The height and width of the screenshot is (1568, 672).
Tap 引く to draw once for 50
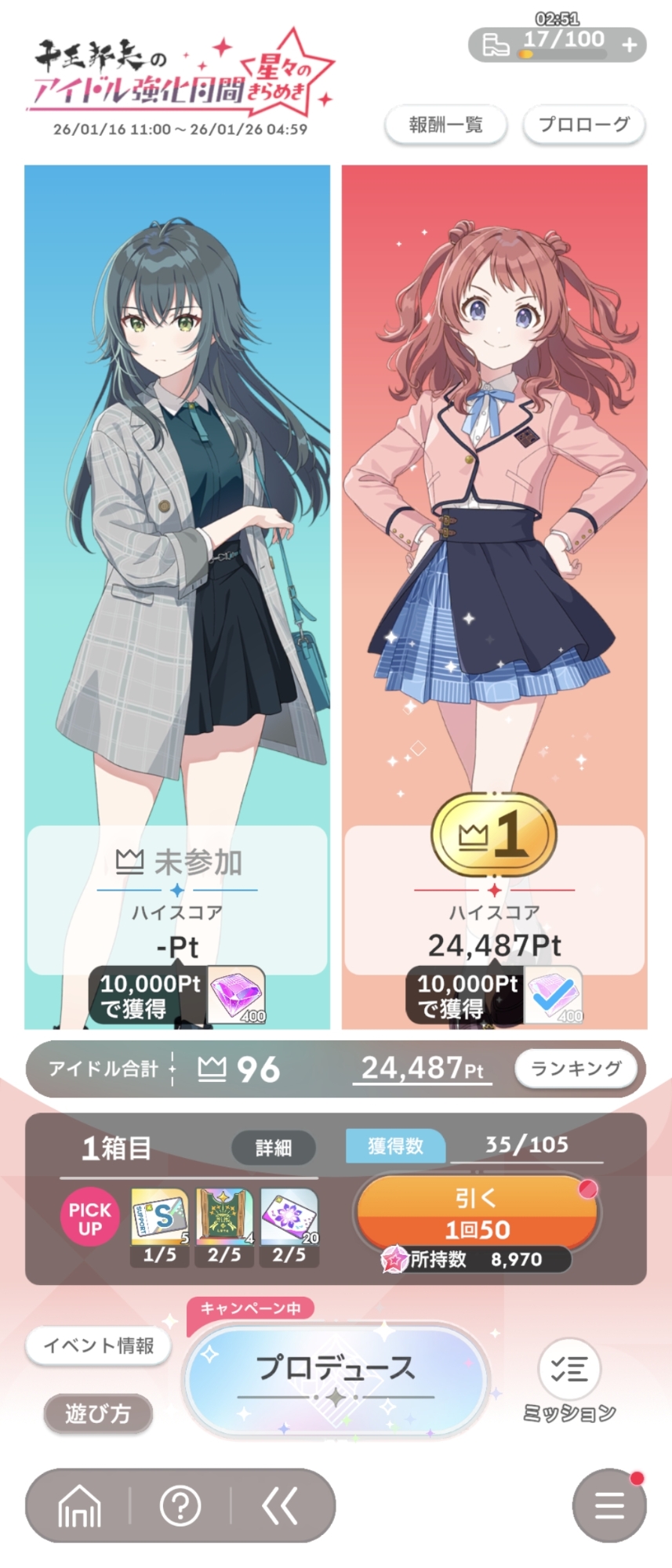pyautogui.click(x=477, y=1213)
